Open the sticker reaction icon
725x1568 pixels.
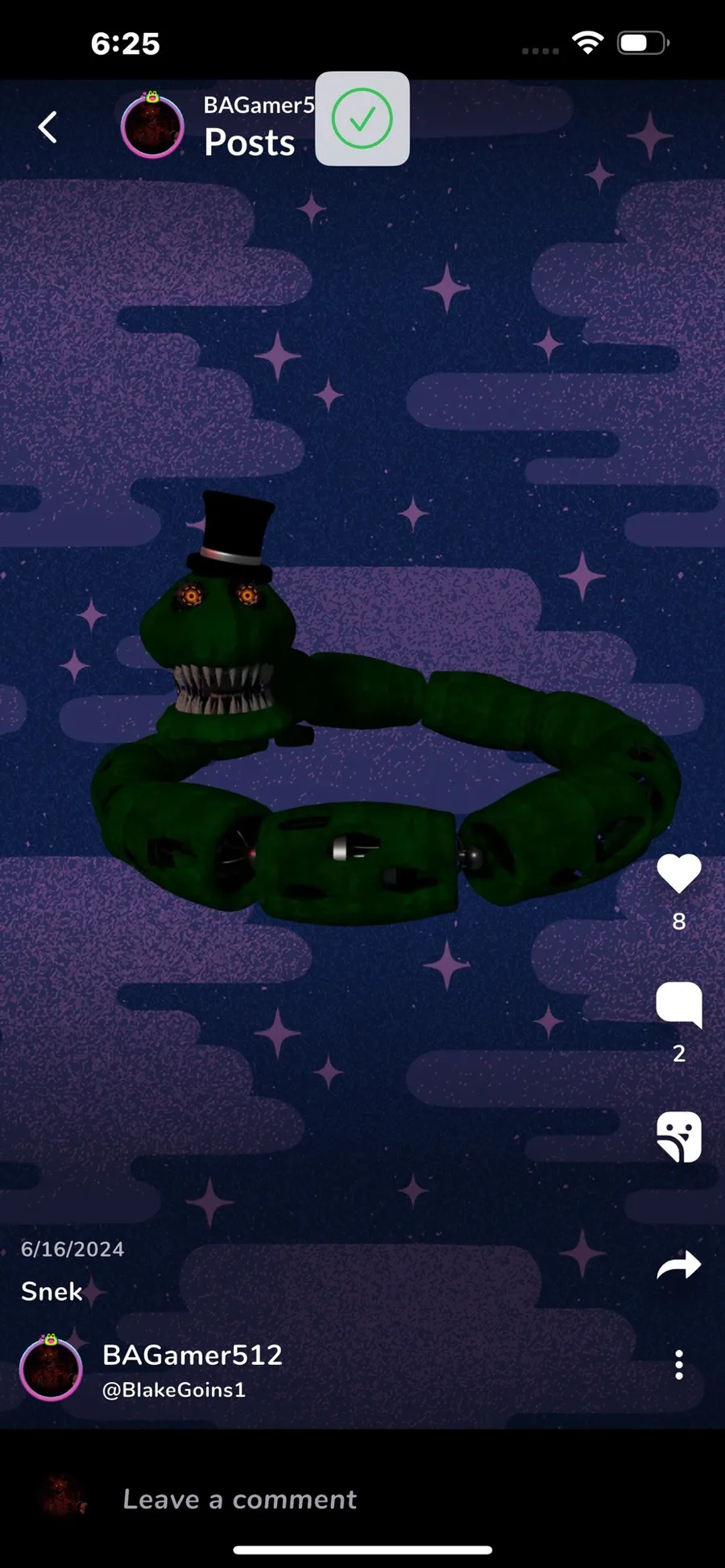tap(678, 1137)
